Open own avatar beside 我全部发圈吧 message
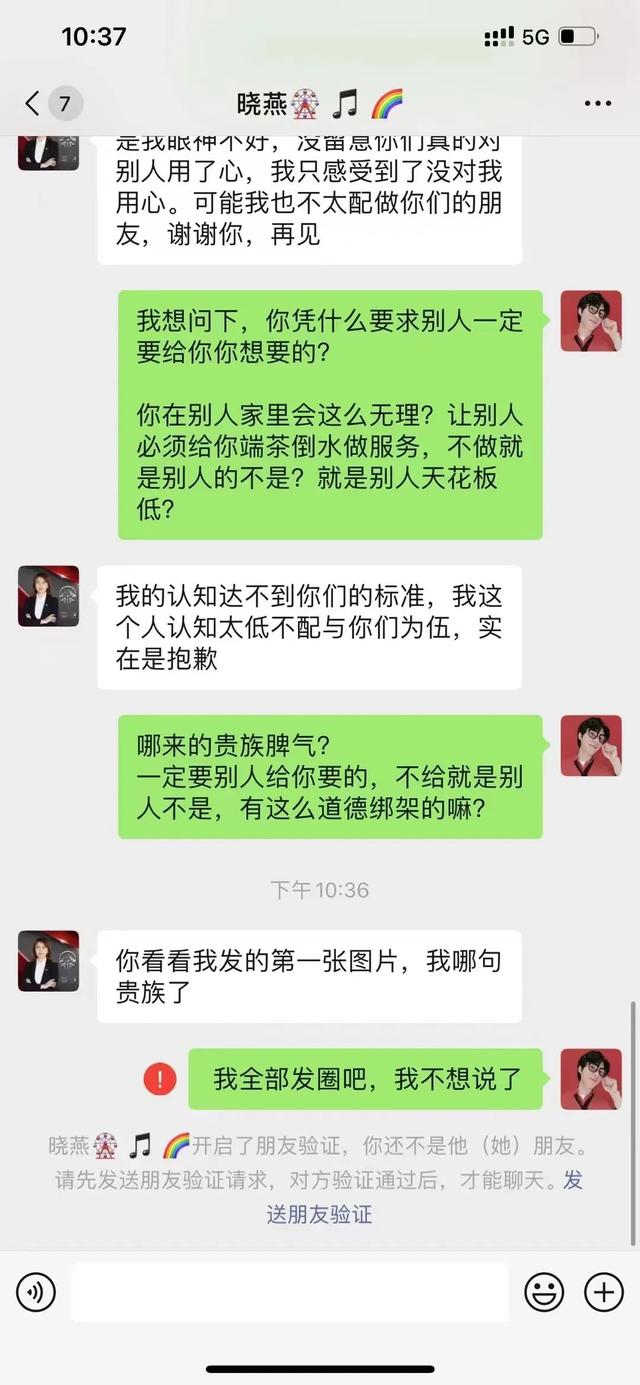 [591, 1079]
